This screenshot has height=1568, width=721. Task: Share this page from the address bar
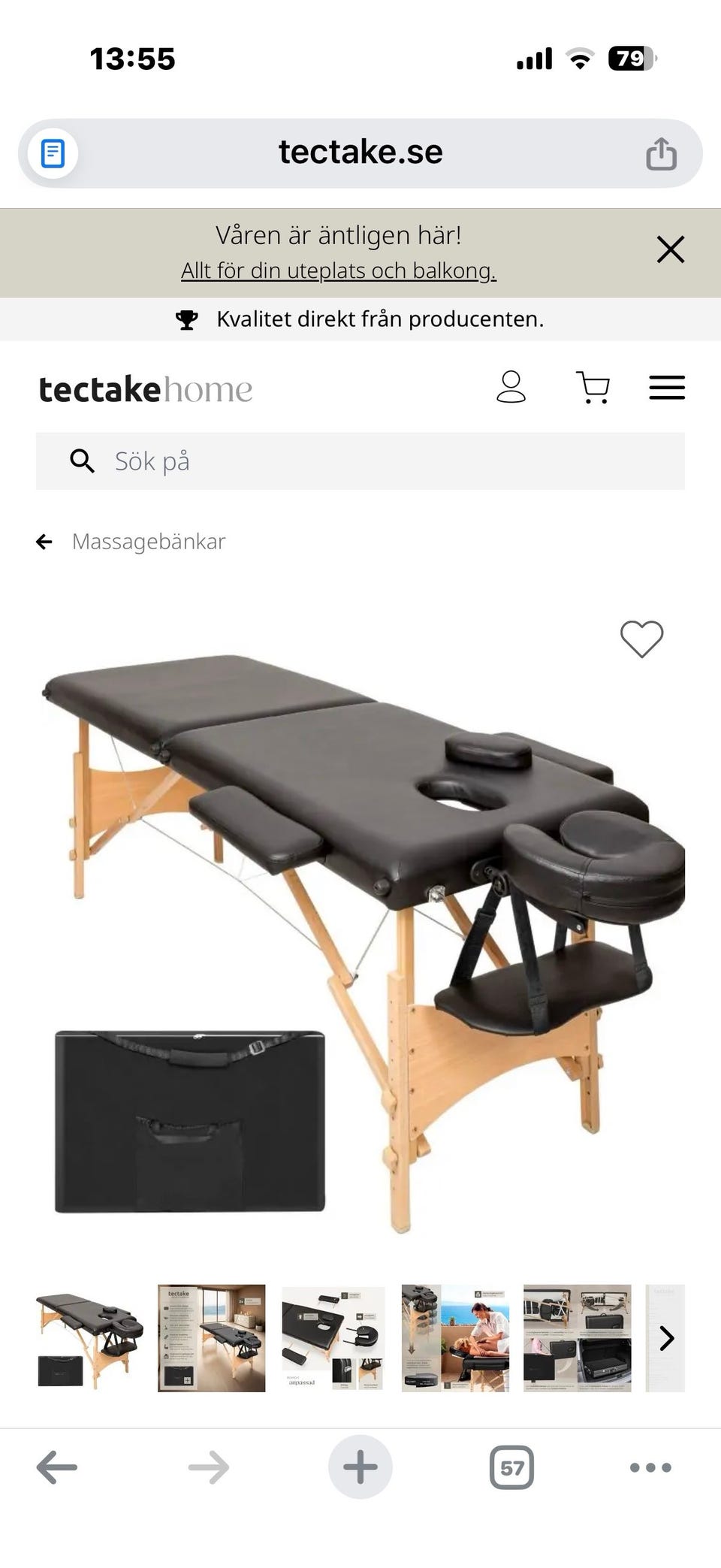pos(661,154)
